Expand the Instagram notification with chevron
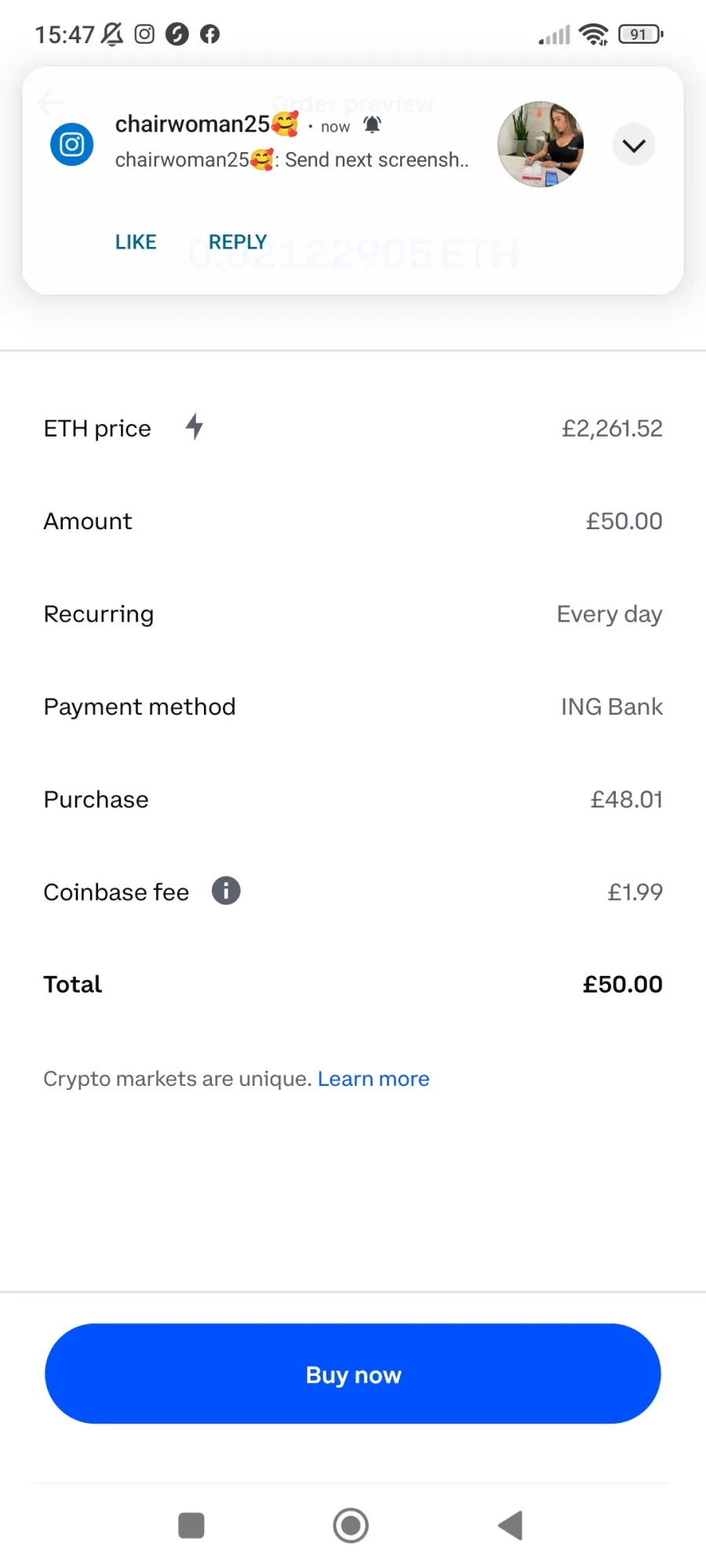This screenshot has width=706, height=1568. click(x=634, y=145)
